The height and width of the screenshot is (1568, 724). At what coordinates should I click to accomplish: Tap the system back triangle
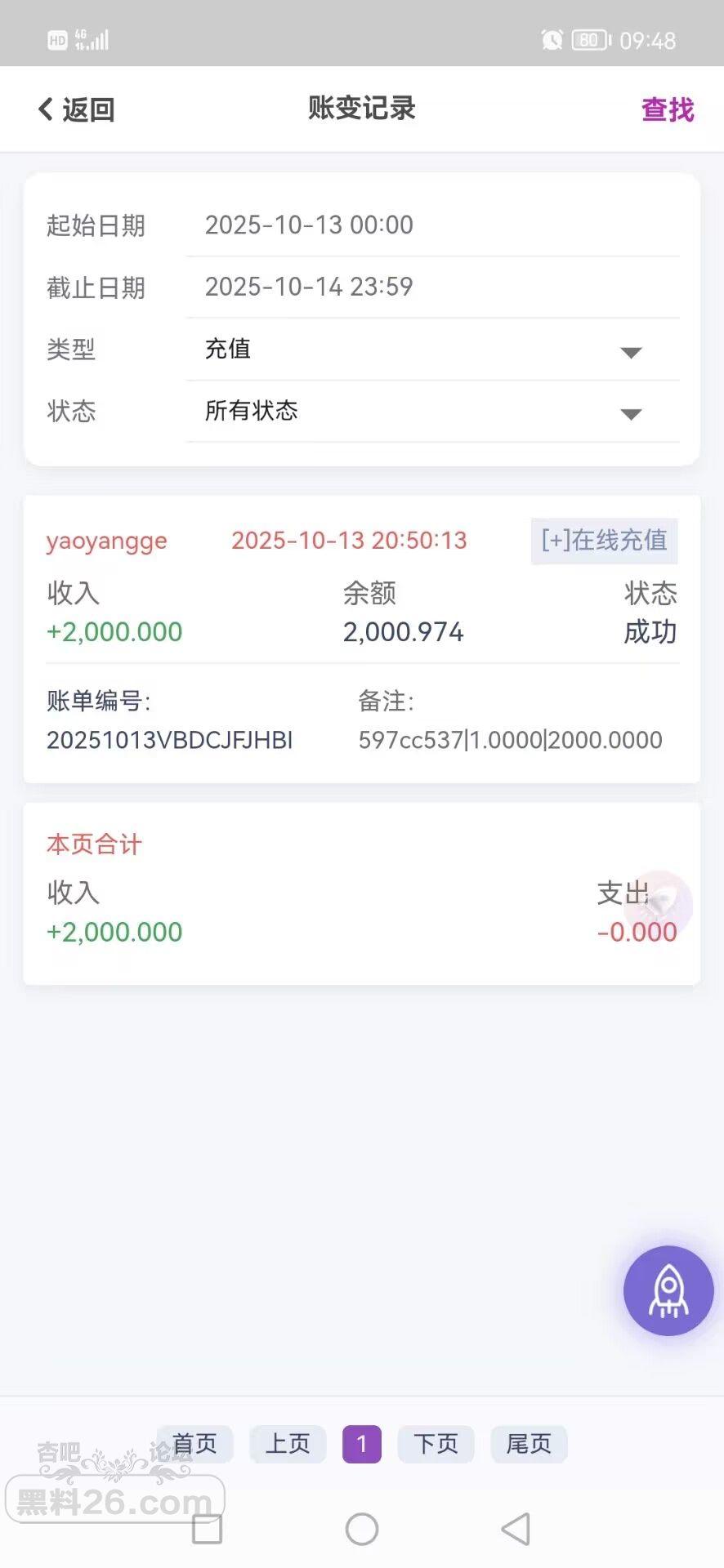(516, 1529)
